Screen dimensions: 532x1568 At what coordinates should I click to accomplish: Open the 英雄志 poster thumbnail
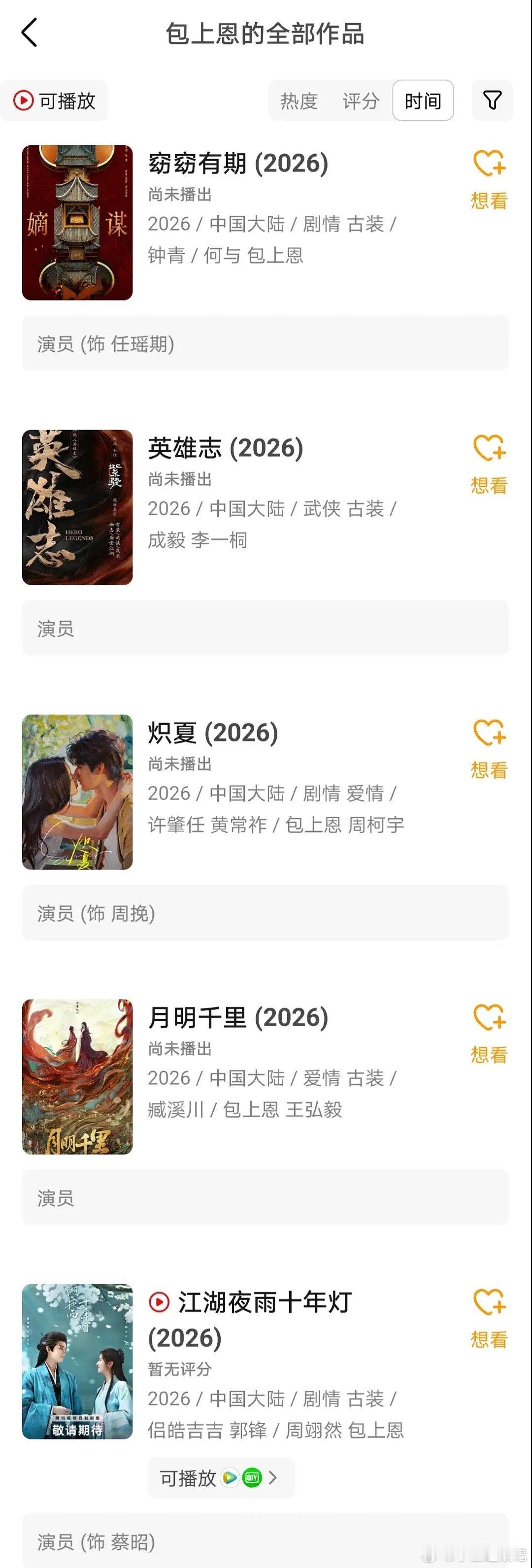click(77, 506)
